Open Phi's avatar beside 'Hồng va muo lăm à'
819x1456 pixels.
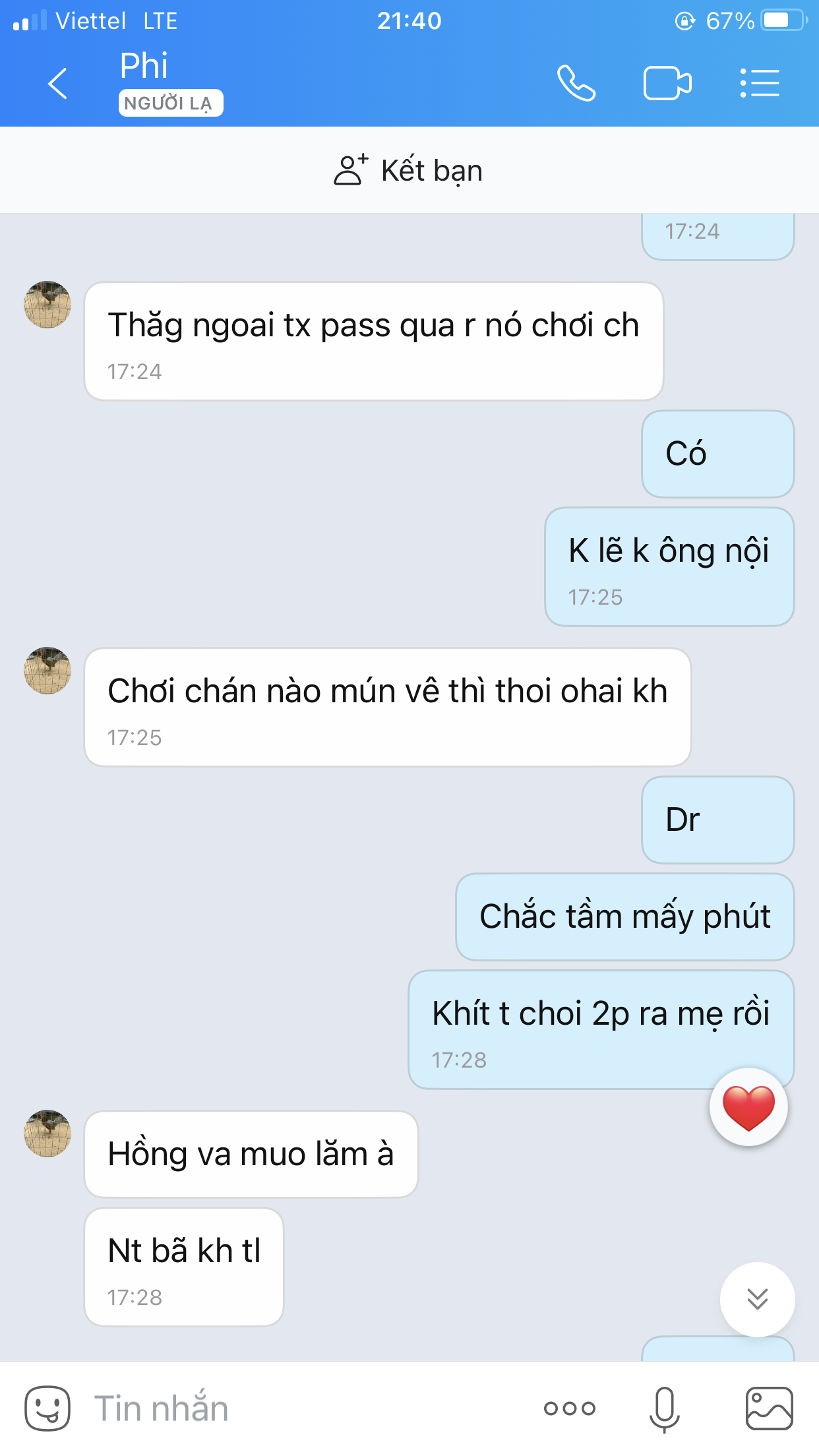pyautogui.click(x=47, y=1133)
